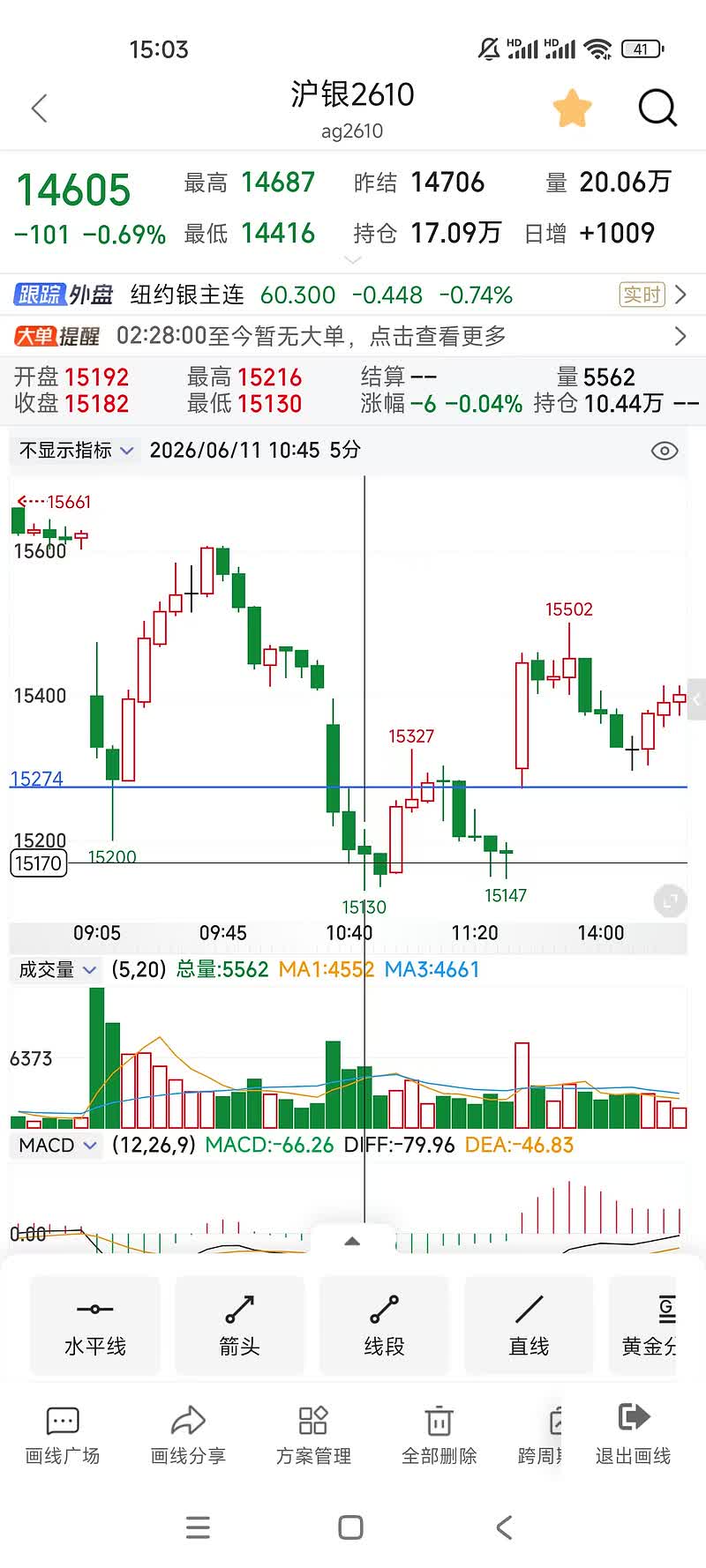The width and height of the screenshot is (706, 1568).
Task: Open the MACD indicator dropdown
Action: pyautogui.click(x=57, y=1146)
